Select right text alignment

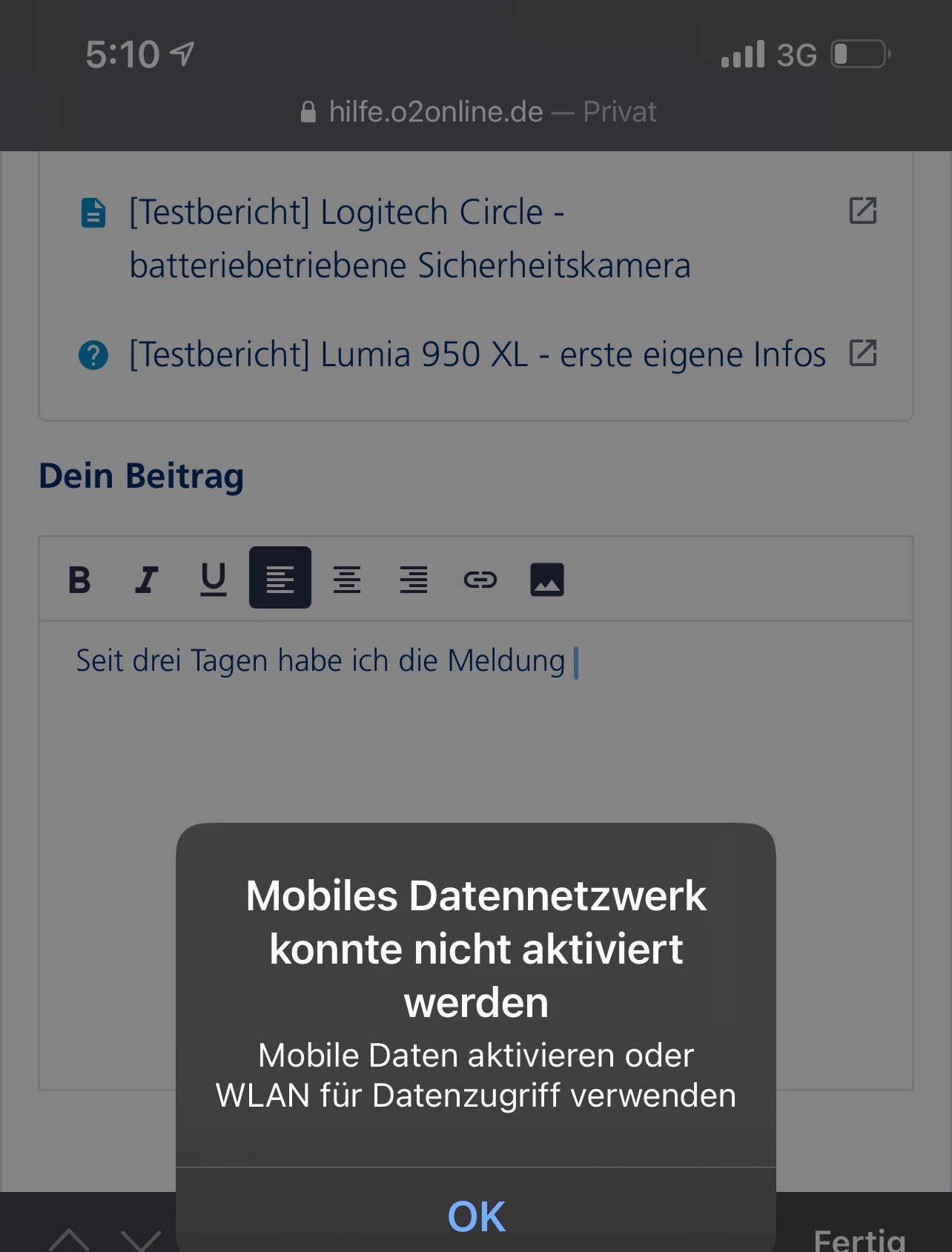coord(414,579)
